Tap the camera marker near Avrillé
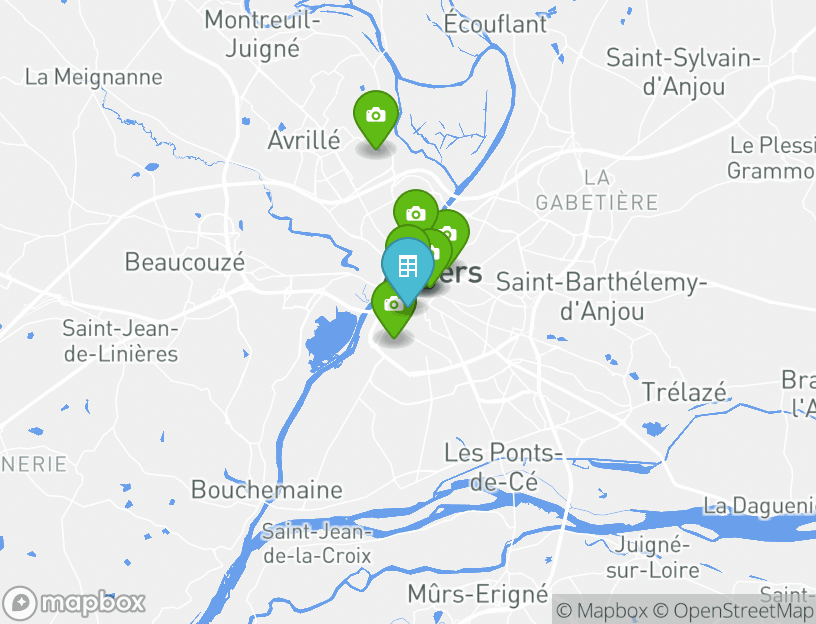 375,116
